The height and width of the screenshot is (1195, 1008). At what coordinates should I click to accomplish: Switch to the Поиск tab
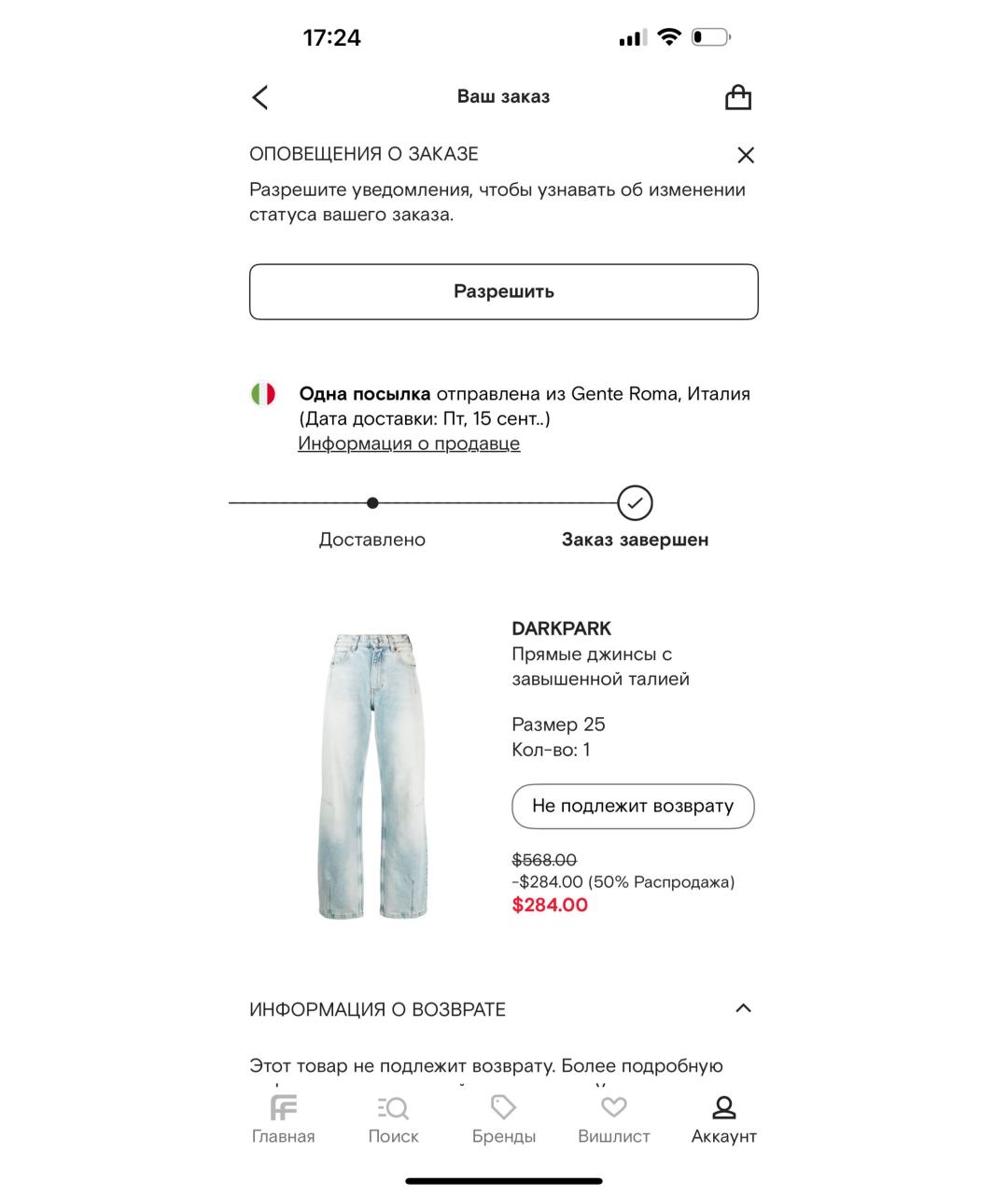tap(393, 1118)
